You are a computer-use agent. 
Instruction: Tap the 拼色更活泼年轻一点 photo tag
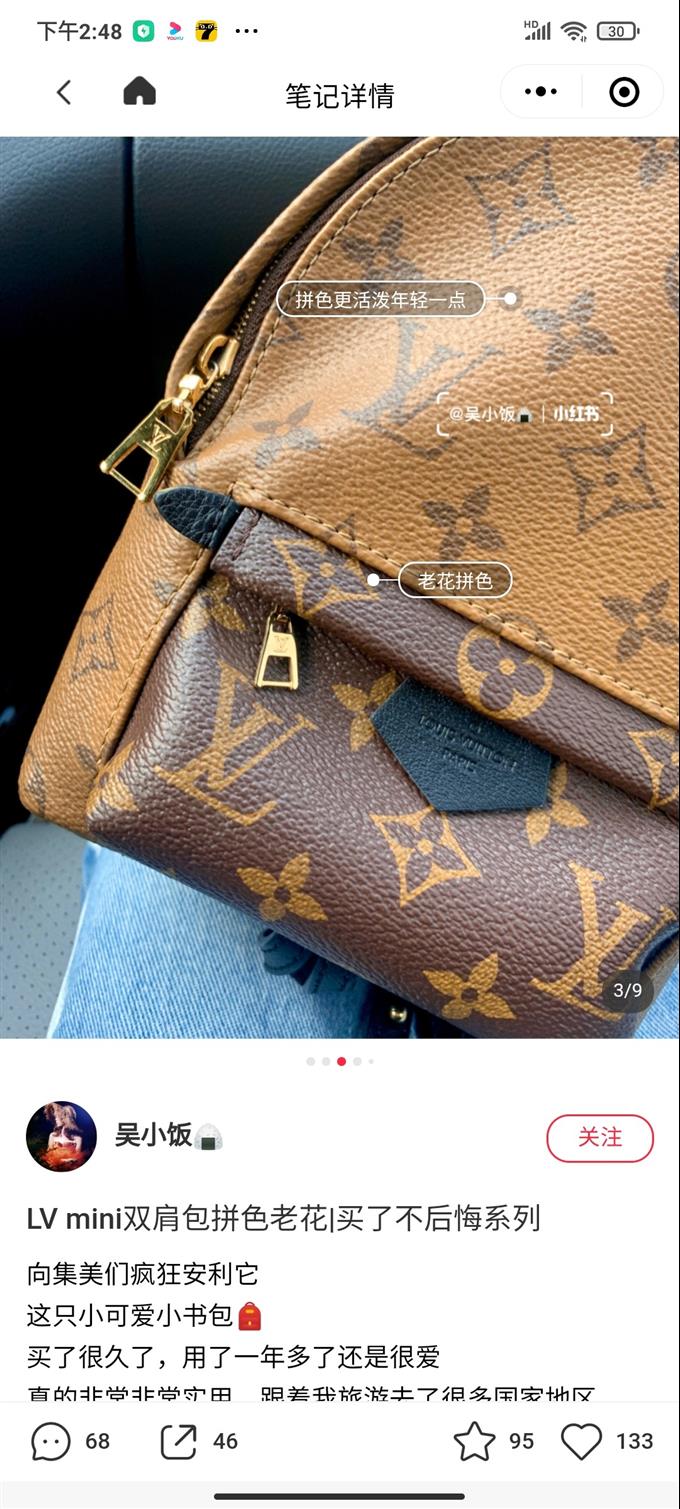pyautogui.click(x=381, y=299)
